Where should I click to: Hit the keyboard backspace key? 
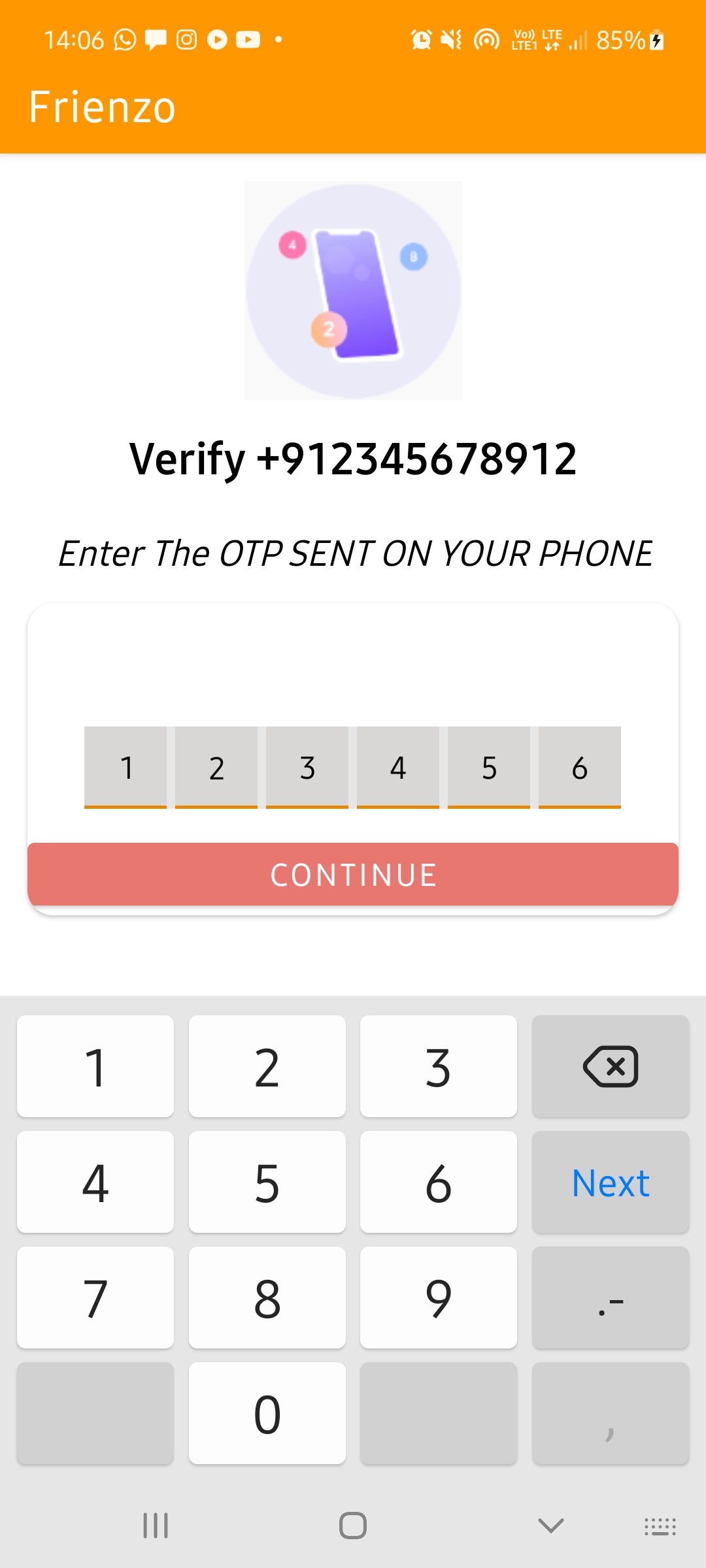[611, 1066]
